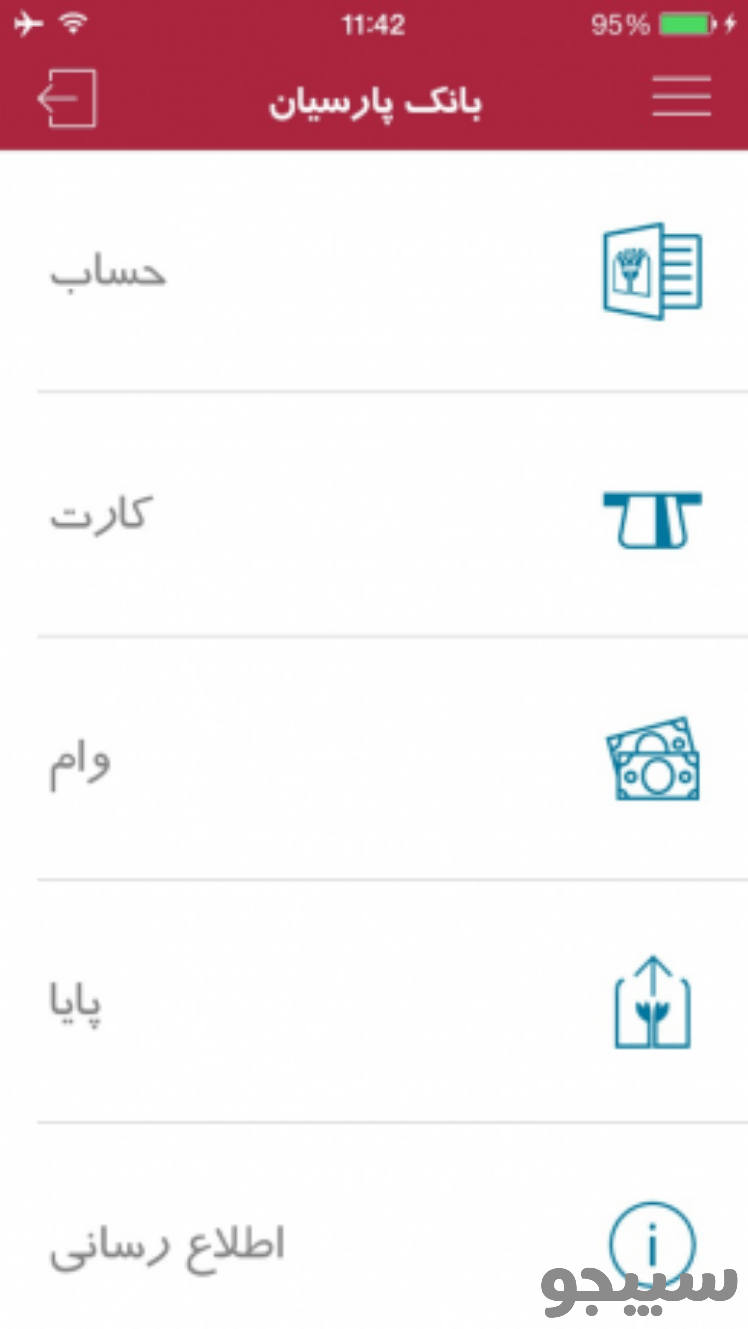
Task: Open the پایا menu row
Action: [374, 1004]
